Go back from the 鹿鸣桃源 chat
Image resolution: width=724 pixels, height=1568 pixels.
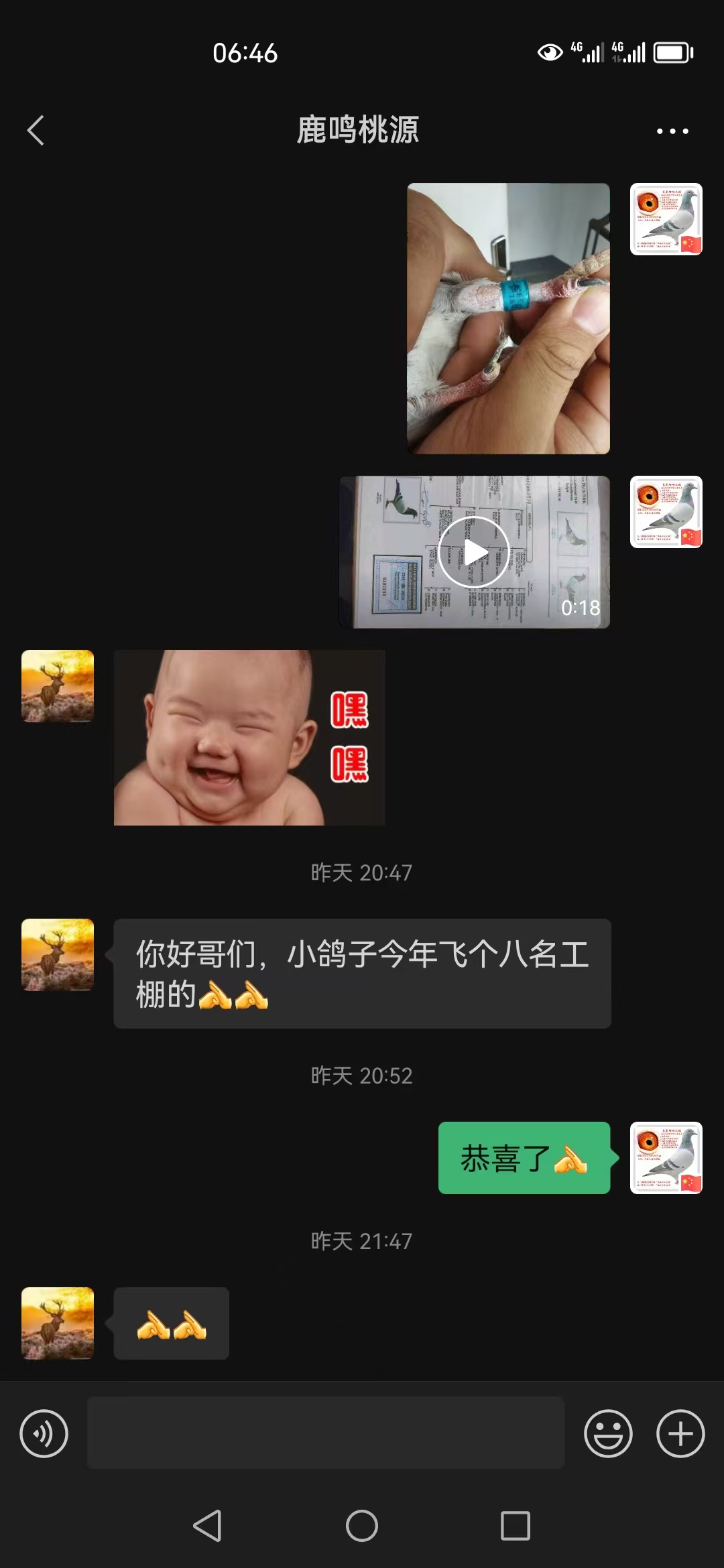(36, 130)
